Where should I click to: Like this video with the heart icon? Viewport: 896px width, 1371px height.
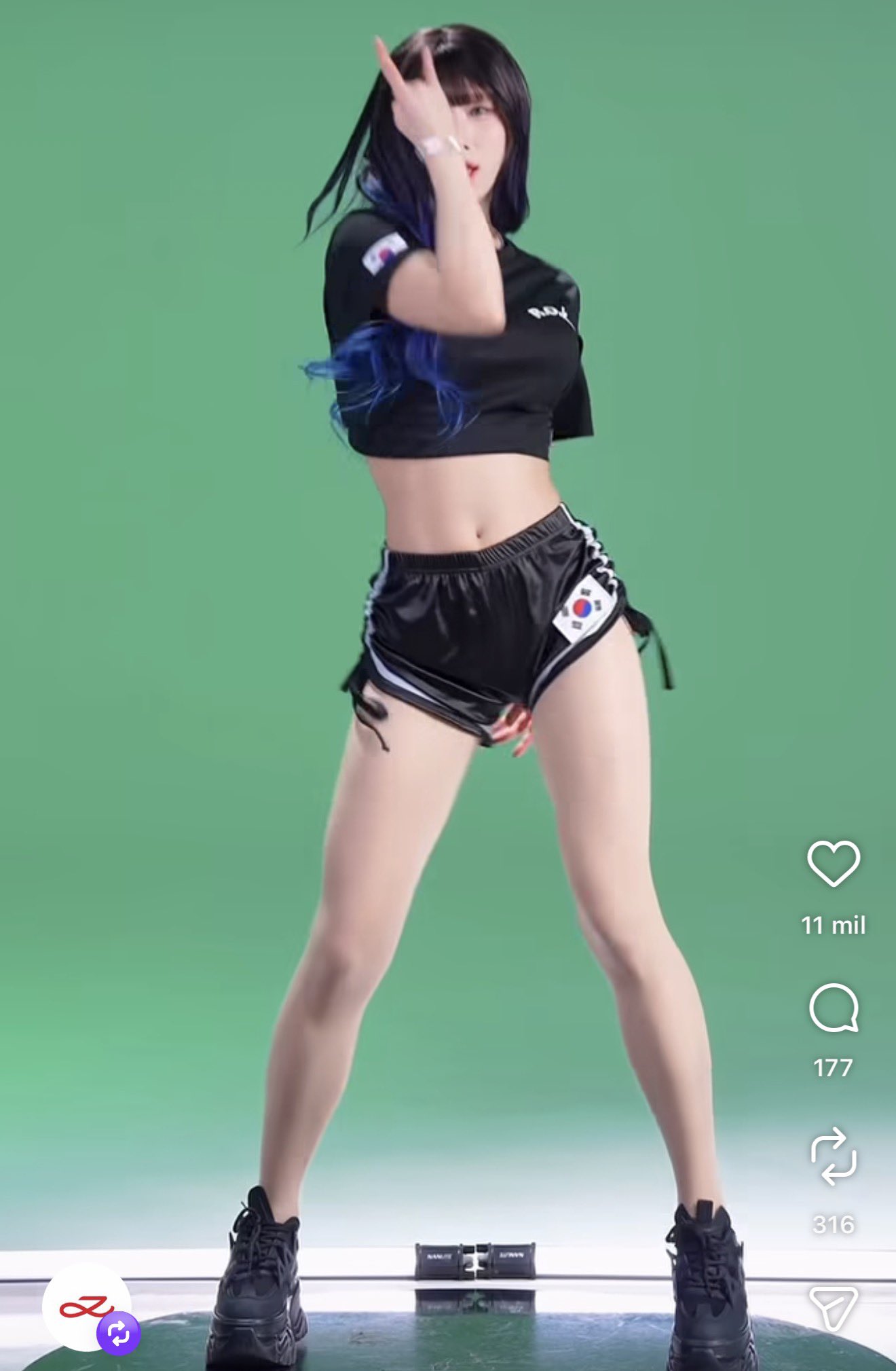coord(834,863)
